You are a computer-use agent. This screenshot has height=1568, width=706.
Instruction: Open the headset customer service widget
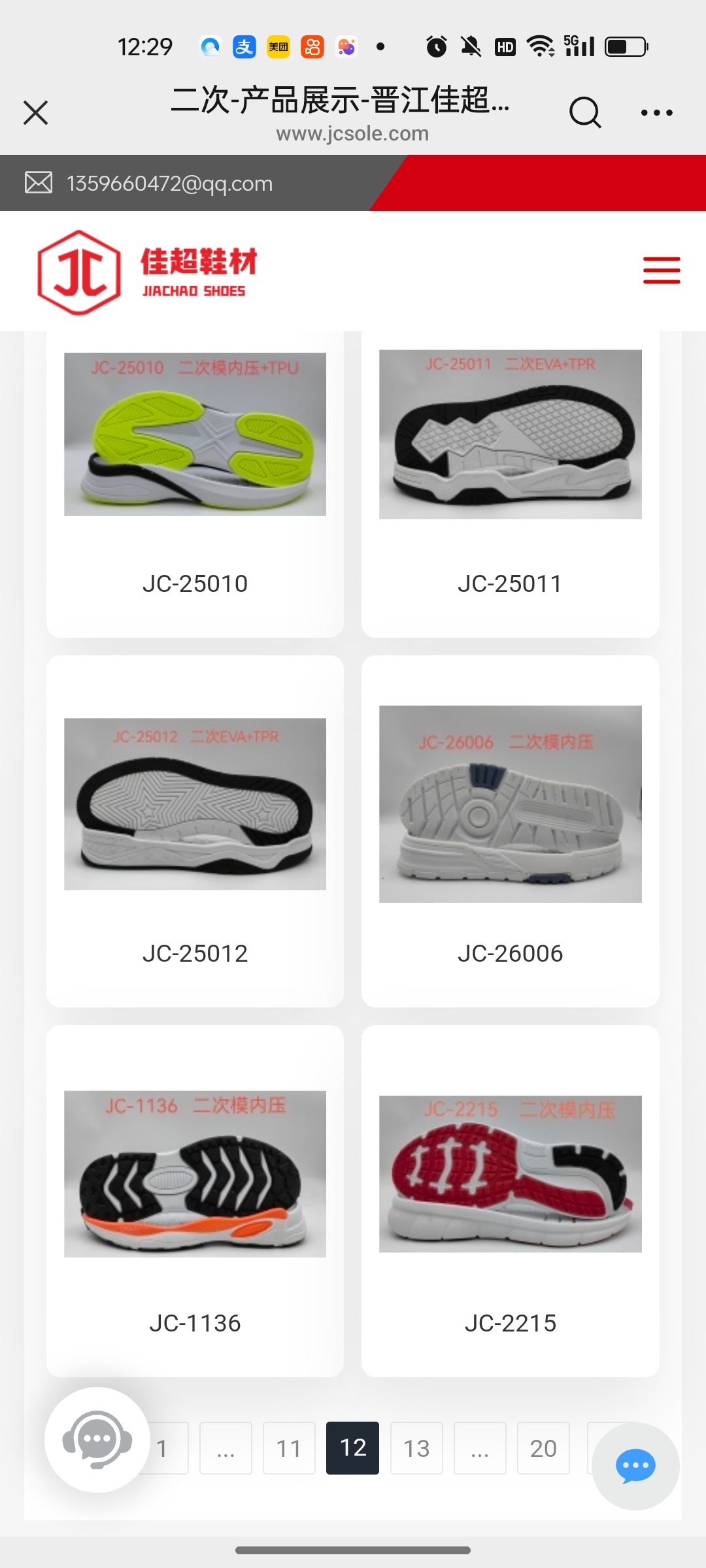click(x=97, y=1439)
